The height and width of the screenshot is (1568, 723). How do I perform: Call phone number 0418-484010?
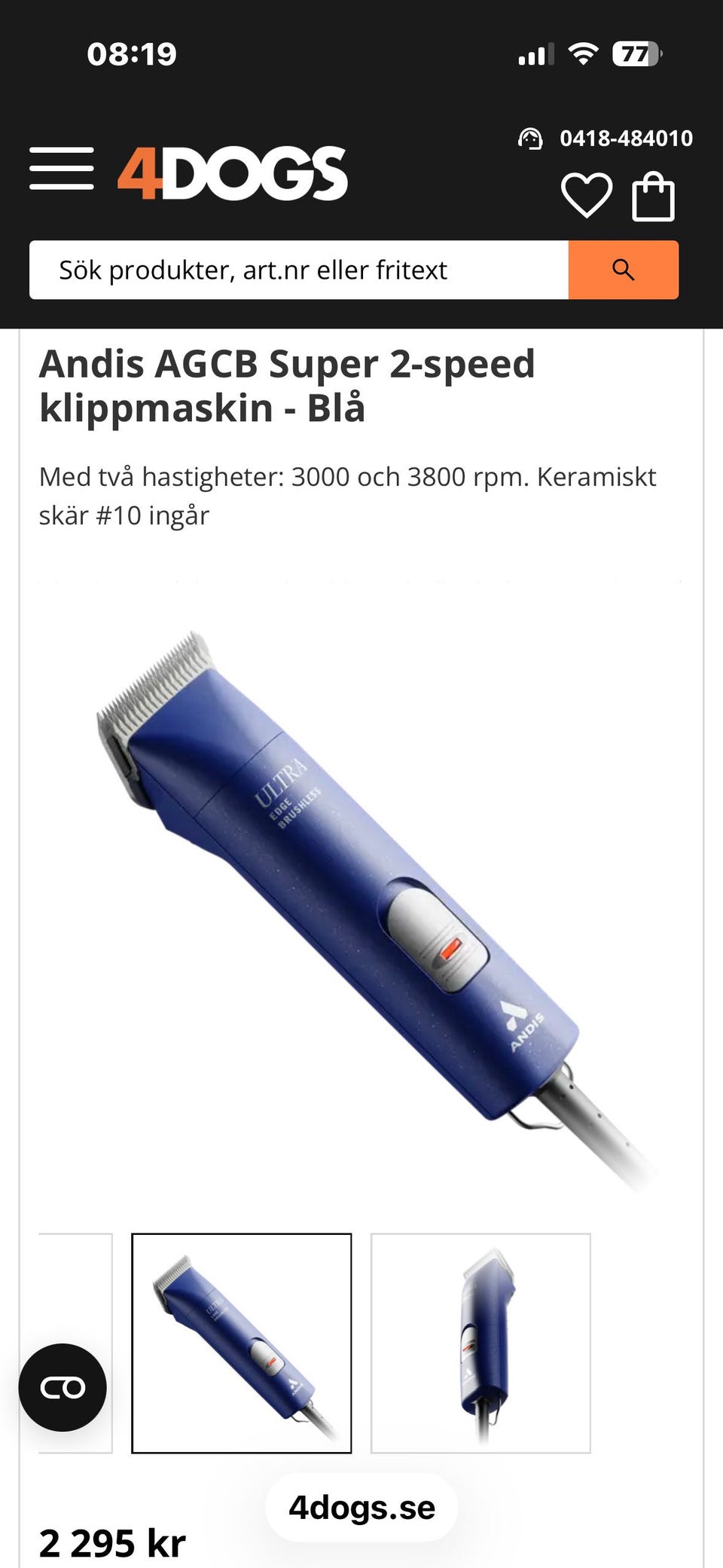[625, 139]
